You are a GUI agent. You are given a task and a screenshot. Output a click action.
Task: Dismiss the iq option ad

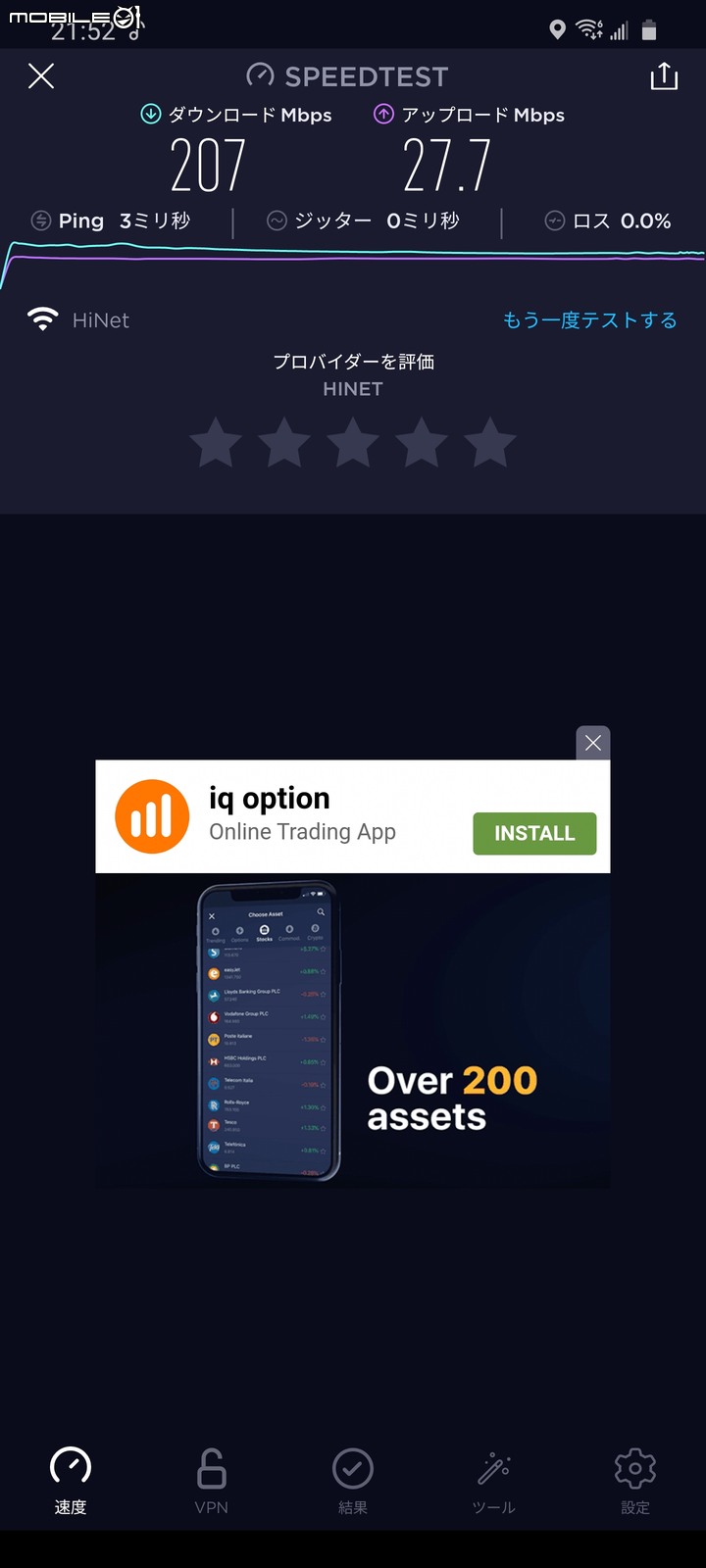[593, 743]
